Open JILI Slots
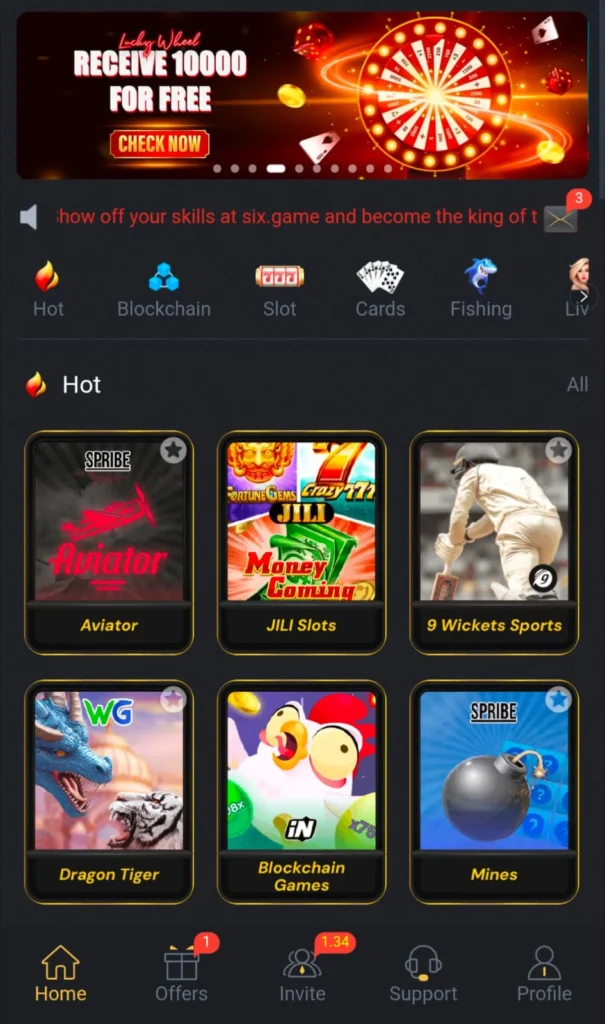 (x=301, y=541)
